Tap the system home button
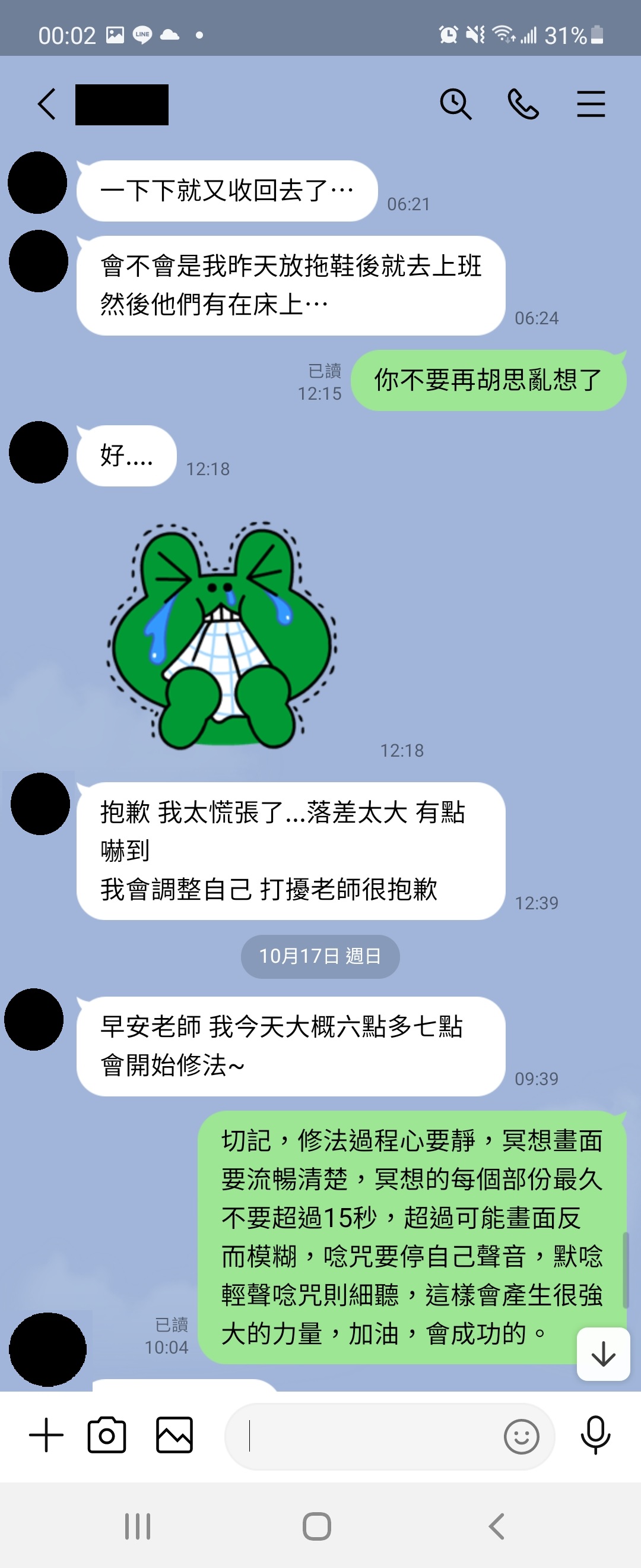The height and width of the screenshot is (1568, 641). point(317,1526)
